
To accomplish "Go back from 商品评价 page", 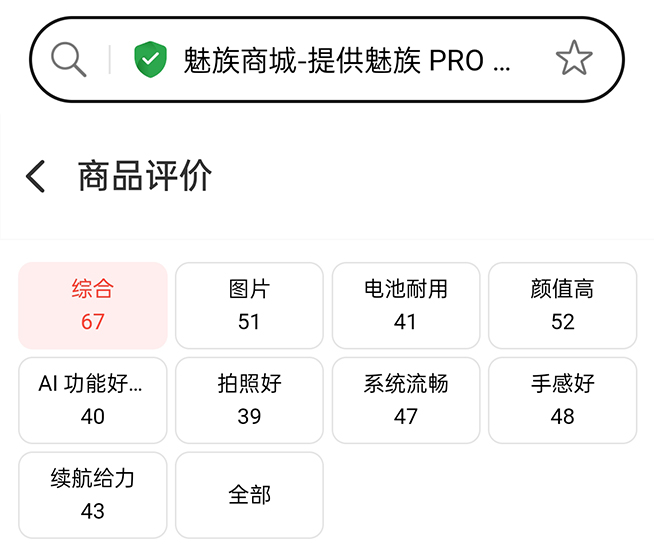I will [x=36, y=177].
